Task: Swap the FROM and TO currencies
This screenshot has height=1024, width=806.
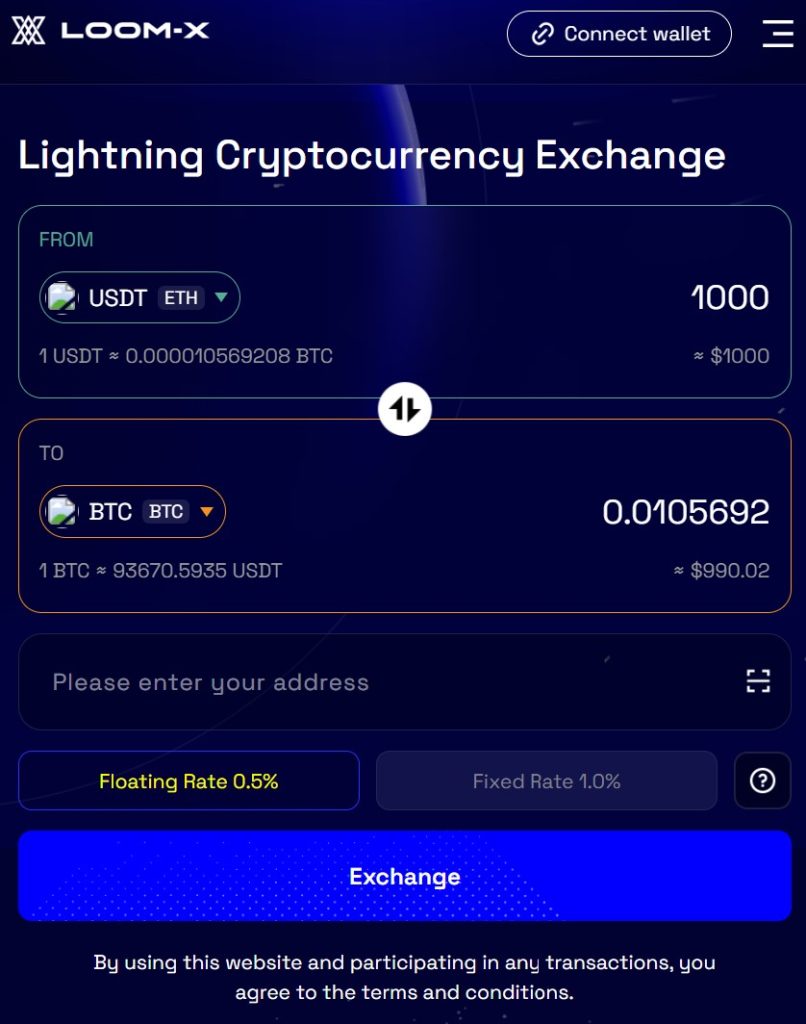Action: (405, 409)
